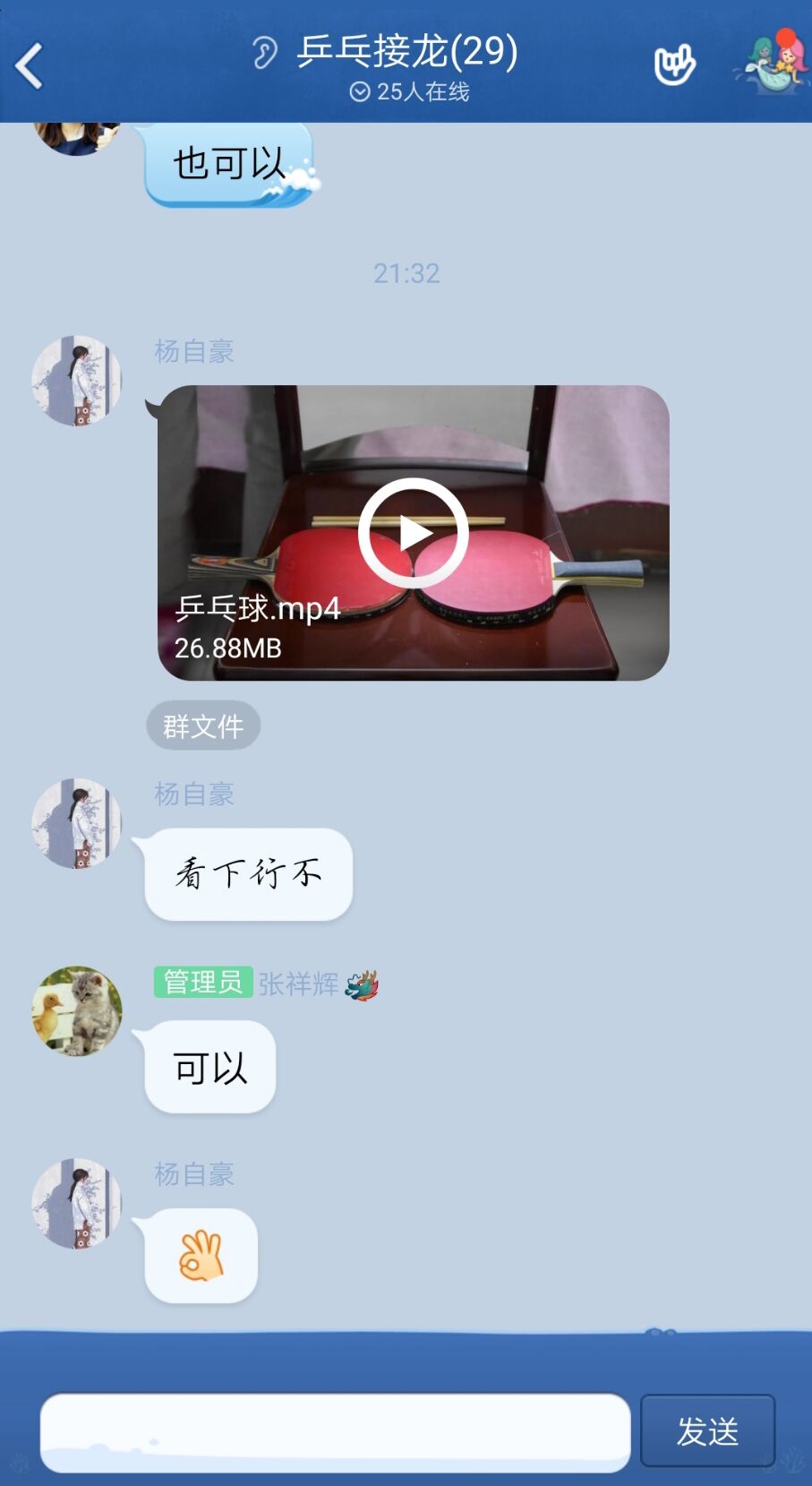
Task: View 杨自豪's avatar beside the video
Action: click(77, 381)
